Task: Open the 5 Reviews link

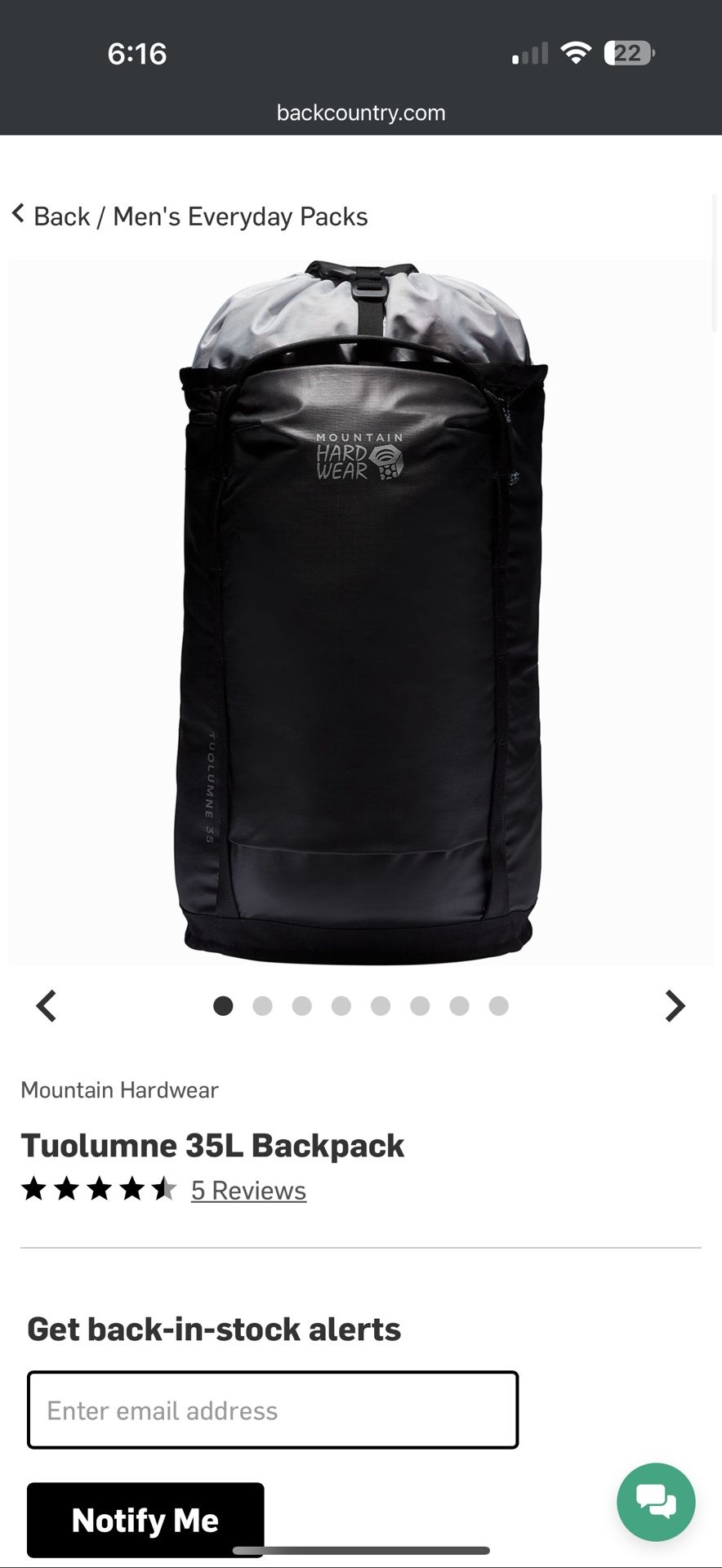Action: tap(248, 1190)
